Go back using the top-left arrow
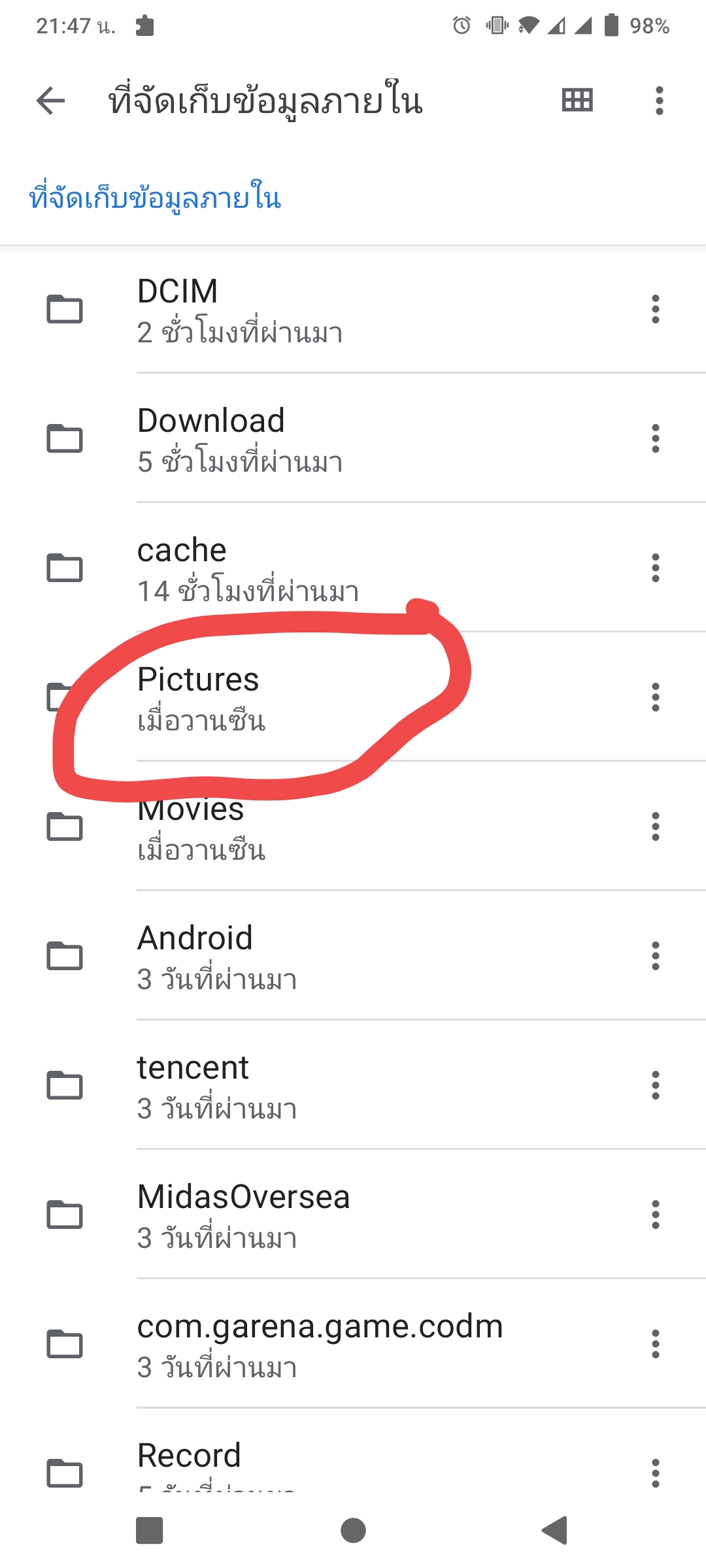 click(x=50, y=101)
